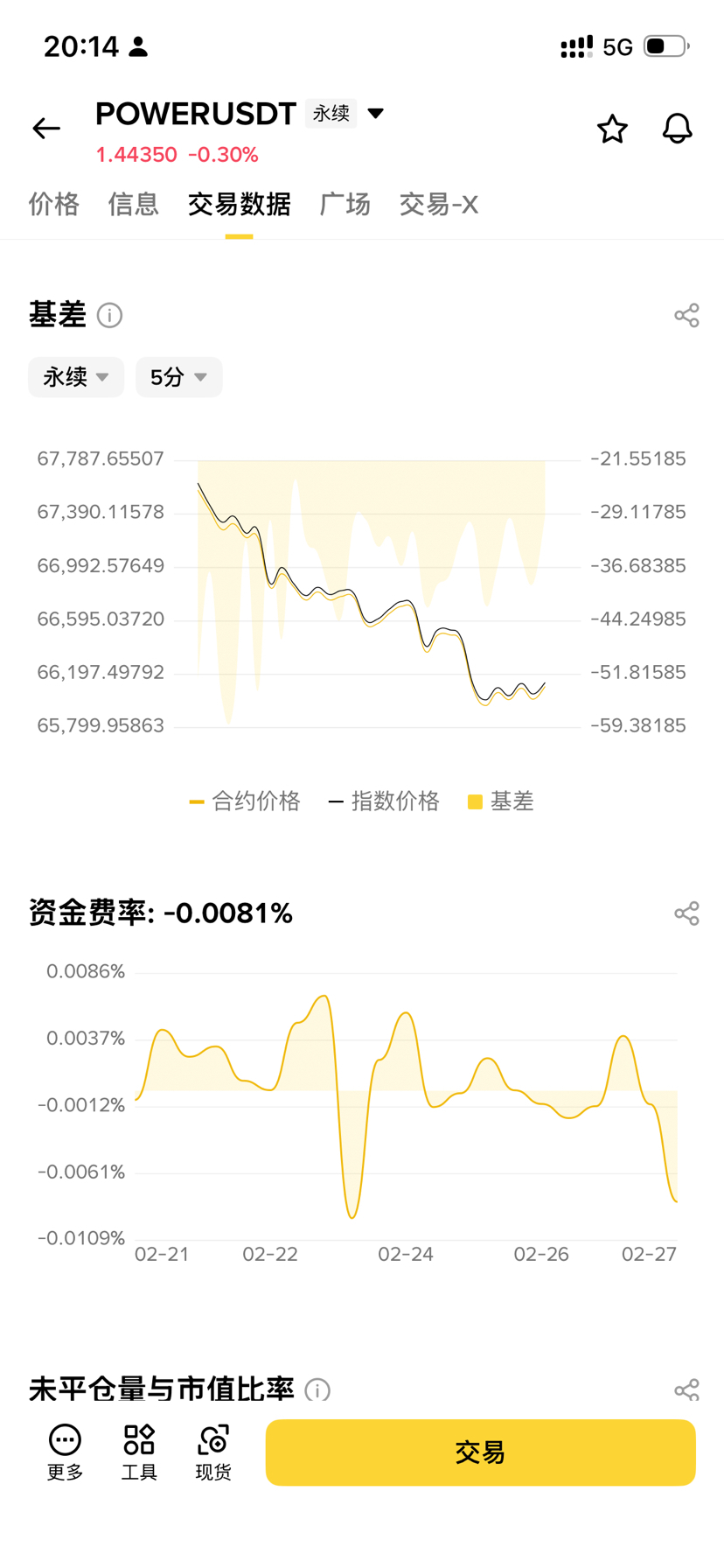The width and height of the screenshot is (724, 1568).
Task: Open the 广场 tab
Action: tap(345, 205)
